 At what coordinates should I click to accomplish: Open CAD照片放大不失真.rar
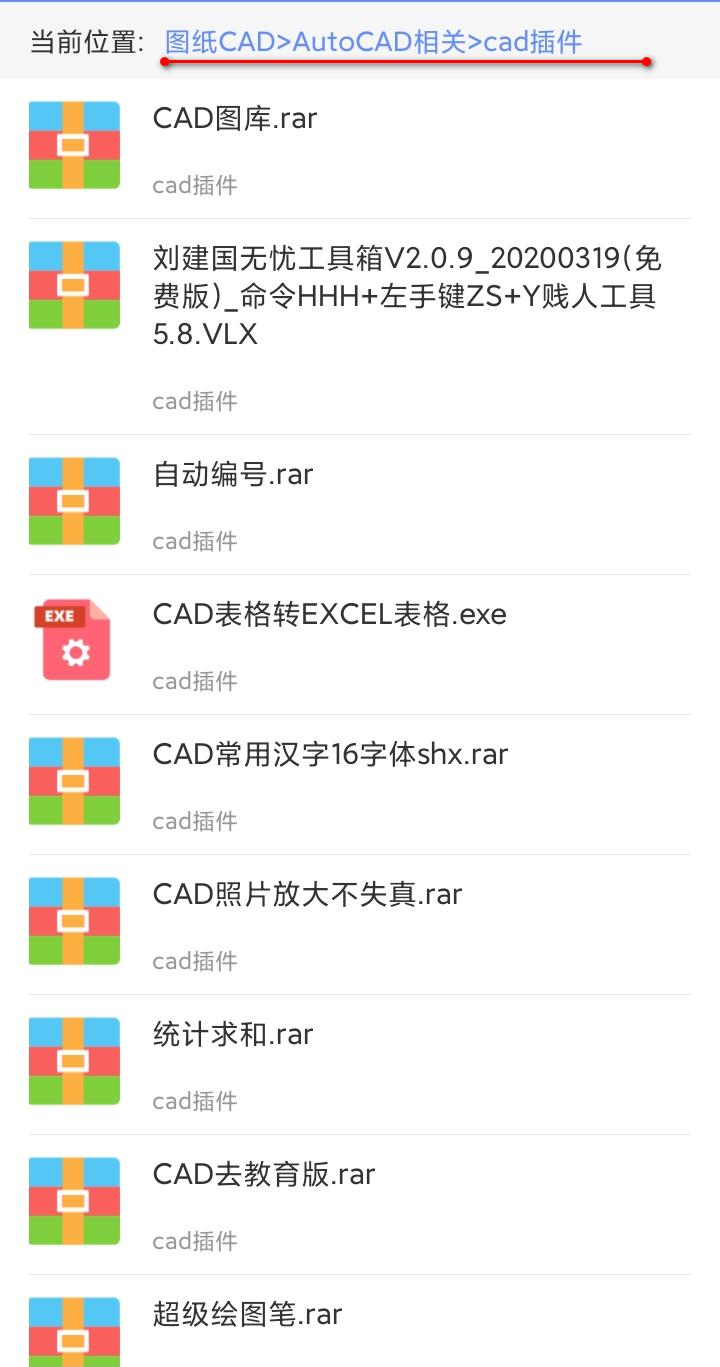click(360, 925)
